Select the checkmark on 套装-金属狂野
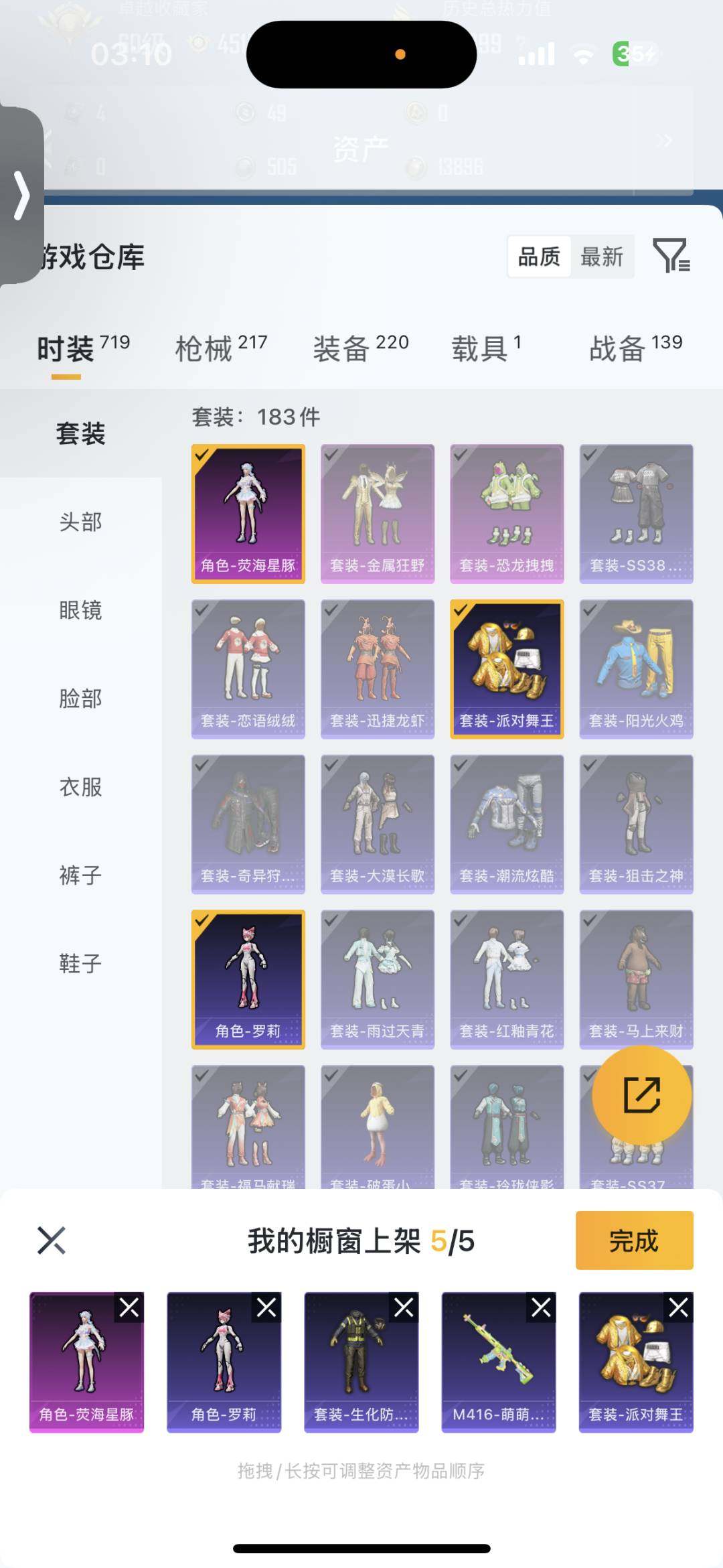723x1568 pixels. [331, 455]
